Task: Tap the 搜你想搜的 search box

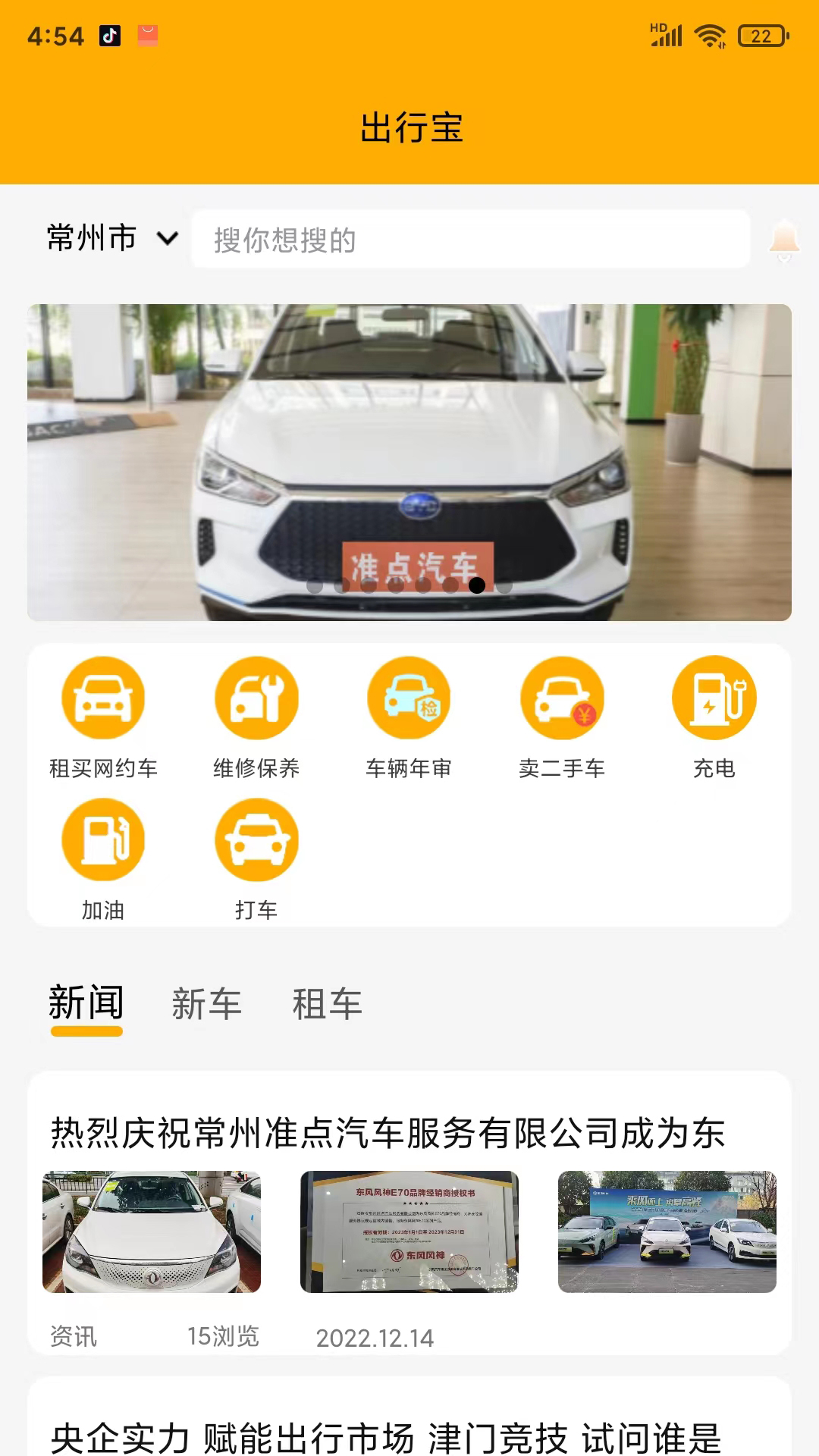Action: pyautogui.click(x=470, y=240)
